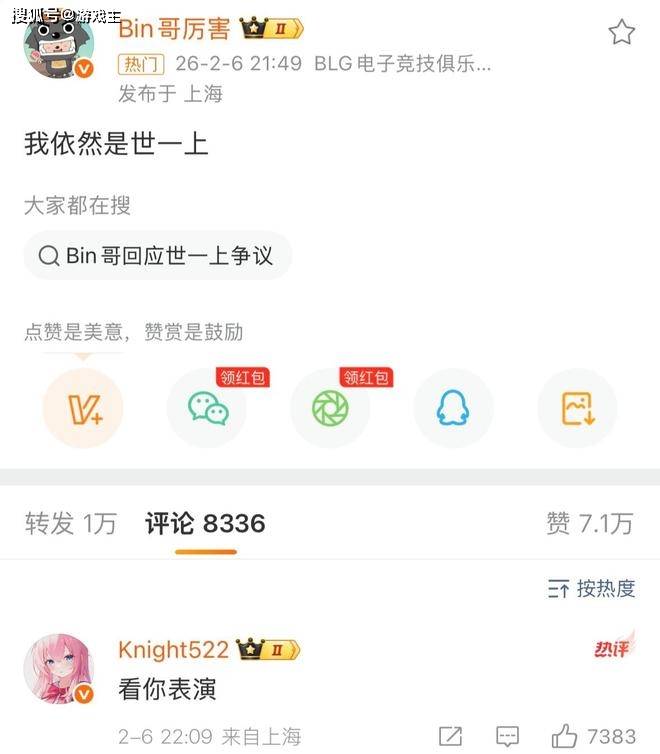Screen dimensions: 660x754
Task: Favorite this post with the star icon
Action: tap(621, 33)
